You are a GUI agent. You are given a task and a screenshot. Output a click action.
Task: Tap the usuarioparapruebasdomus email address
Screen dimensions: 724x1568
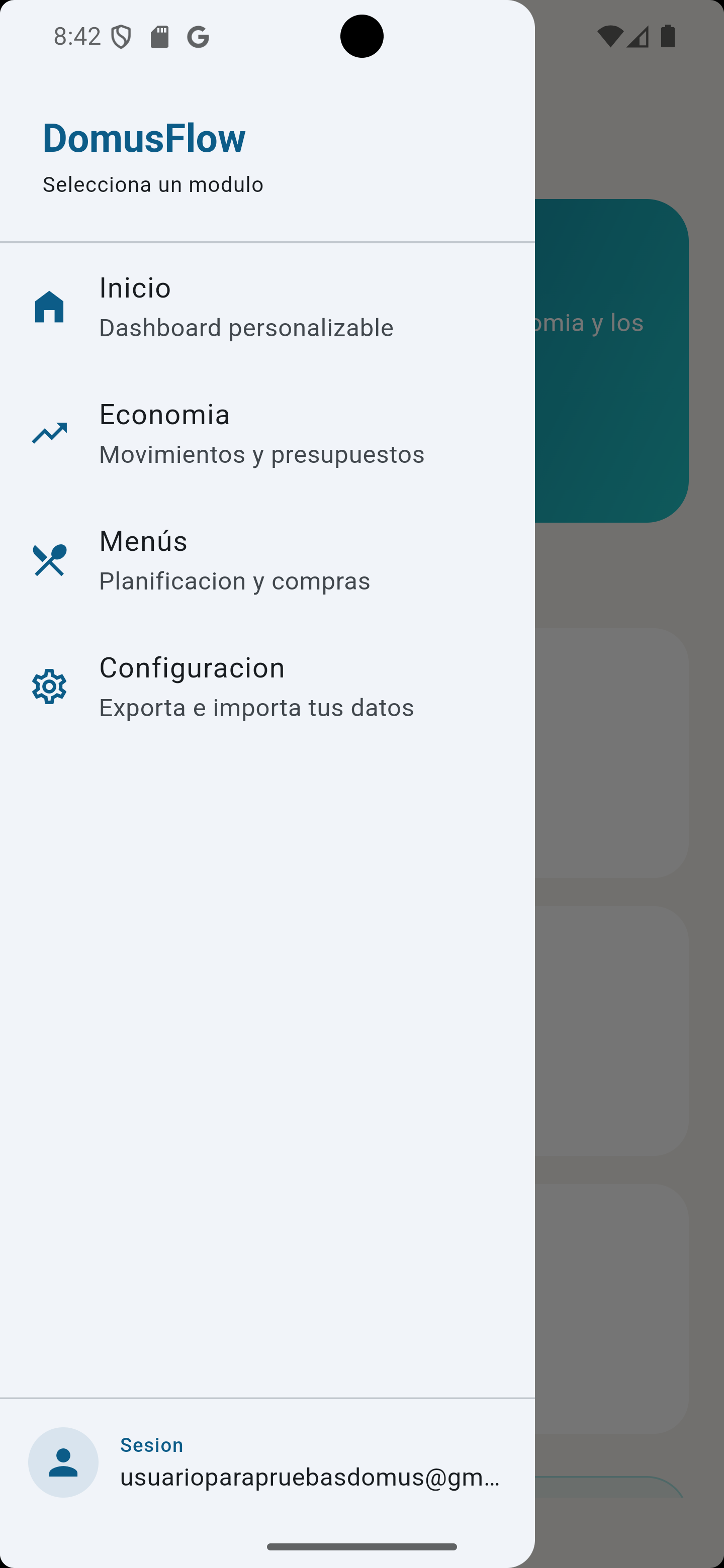(311, 1477)
